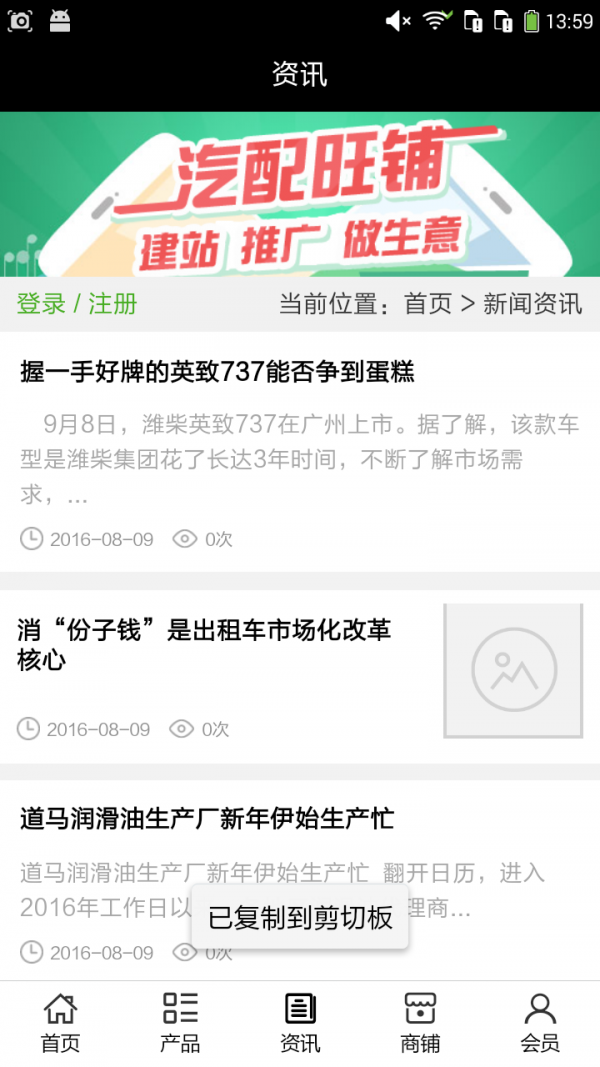Tap the 登录 / 注册 link
This screenshot has width=600, height=1067.
click(x=77, y=304)
